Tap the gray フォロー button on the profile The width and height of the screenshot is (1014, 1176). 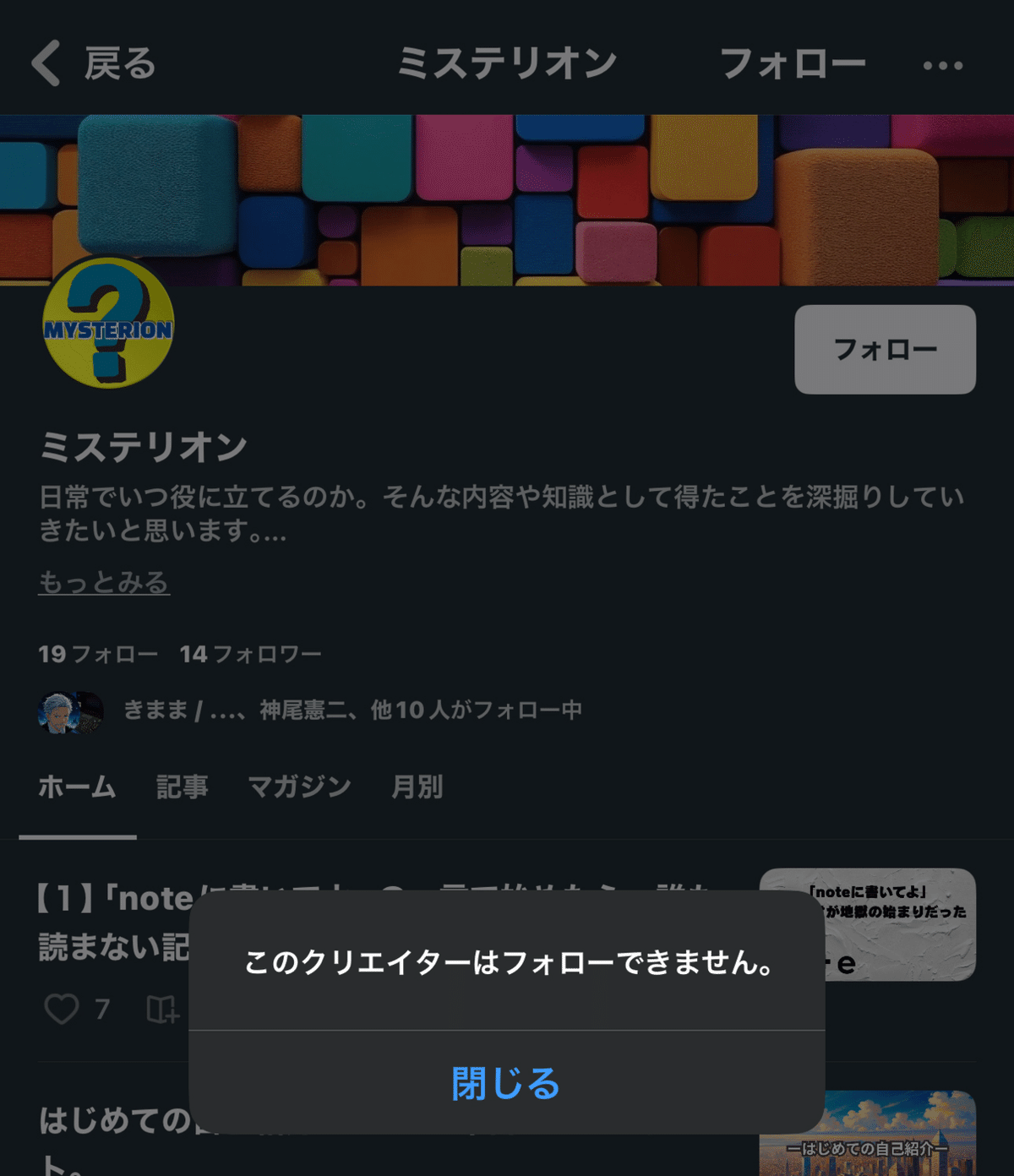(885, 348)
